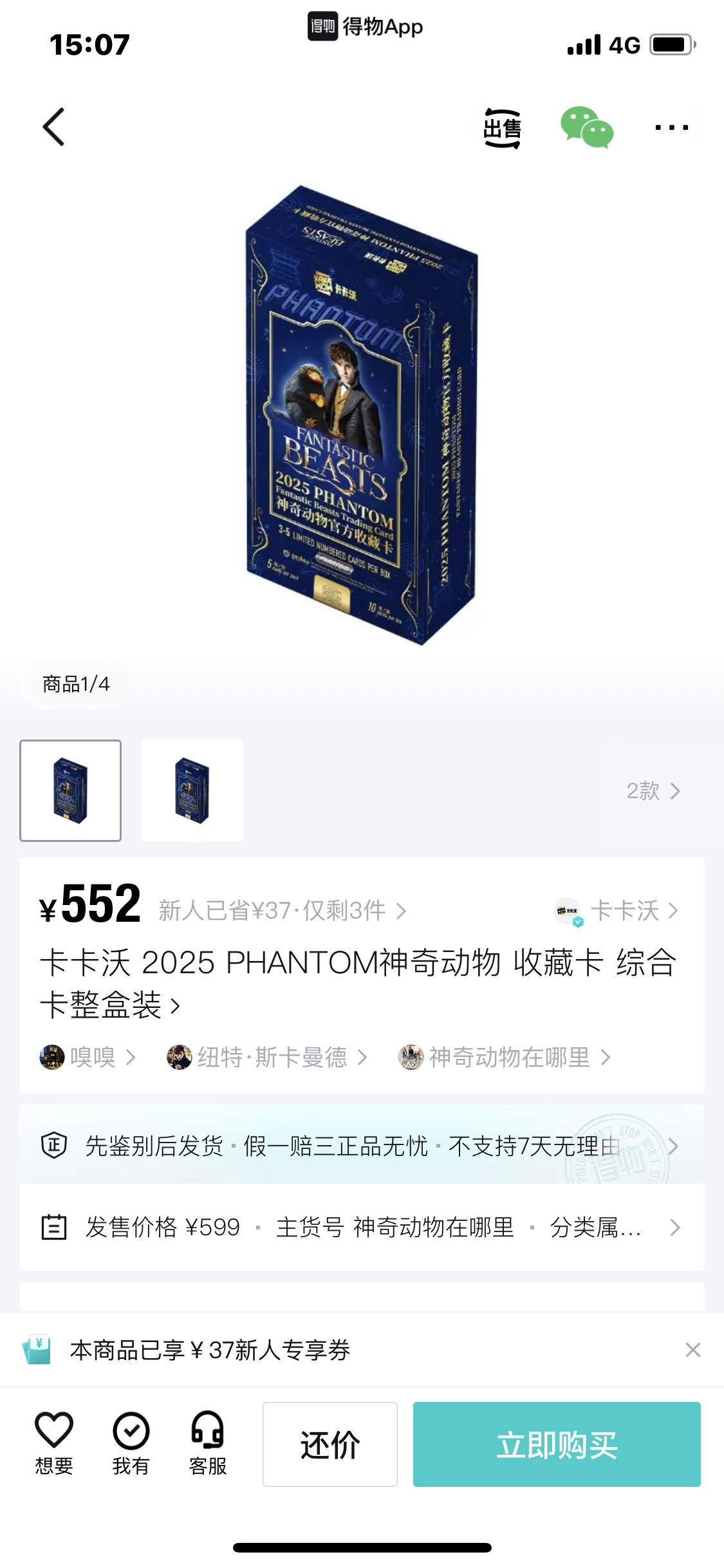
Task: View all 2款 style options
Action: 653,790
